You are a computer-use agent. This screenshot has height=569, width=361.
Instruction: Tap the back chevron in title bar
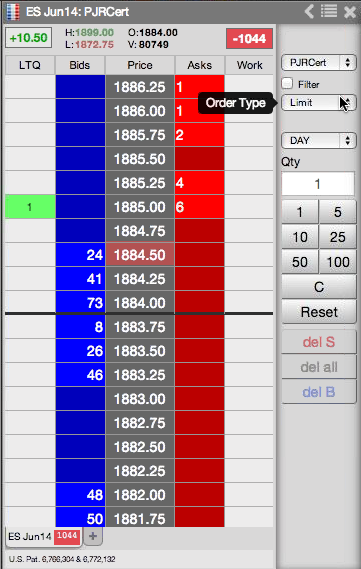pyautogui.click(x=309, y=11)
